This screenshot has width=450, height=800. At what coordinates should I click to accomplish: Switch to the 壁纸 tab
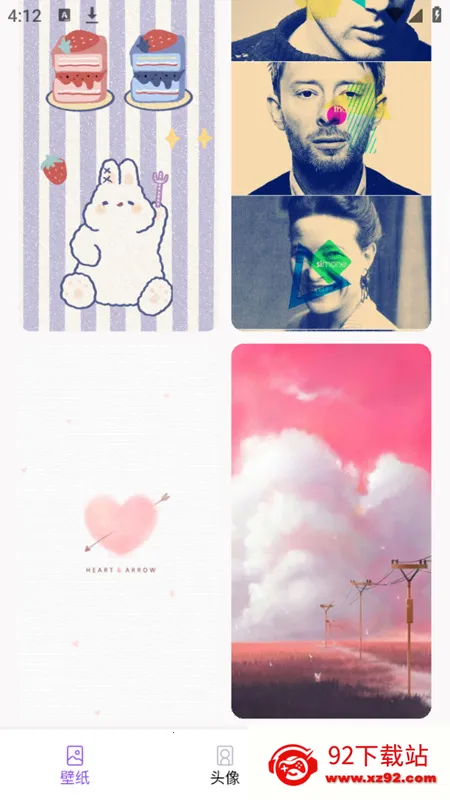pyautogui.click(x=75, y=765)
